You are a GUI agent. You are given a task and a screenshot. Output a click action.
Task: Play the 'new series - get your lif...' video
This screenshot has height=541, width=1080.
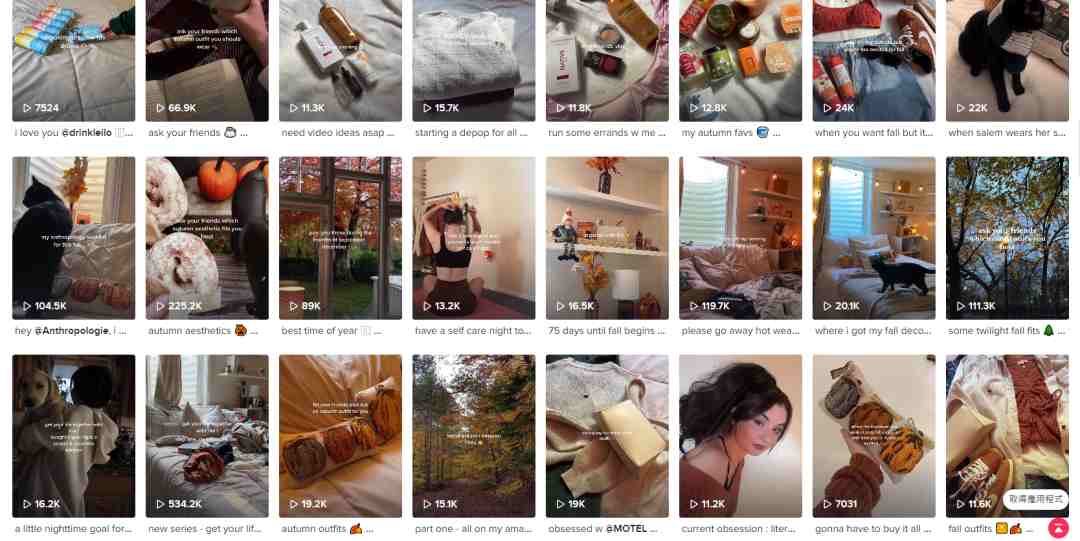pos(207,435)
